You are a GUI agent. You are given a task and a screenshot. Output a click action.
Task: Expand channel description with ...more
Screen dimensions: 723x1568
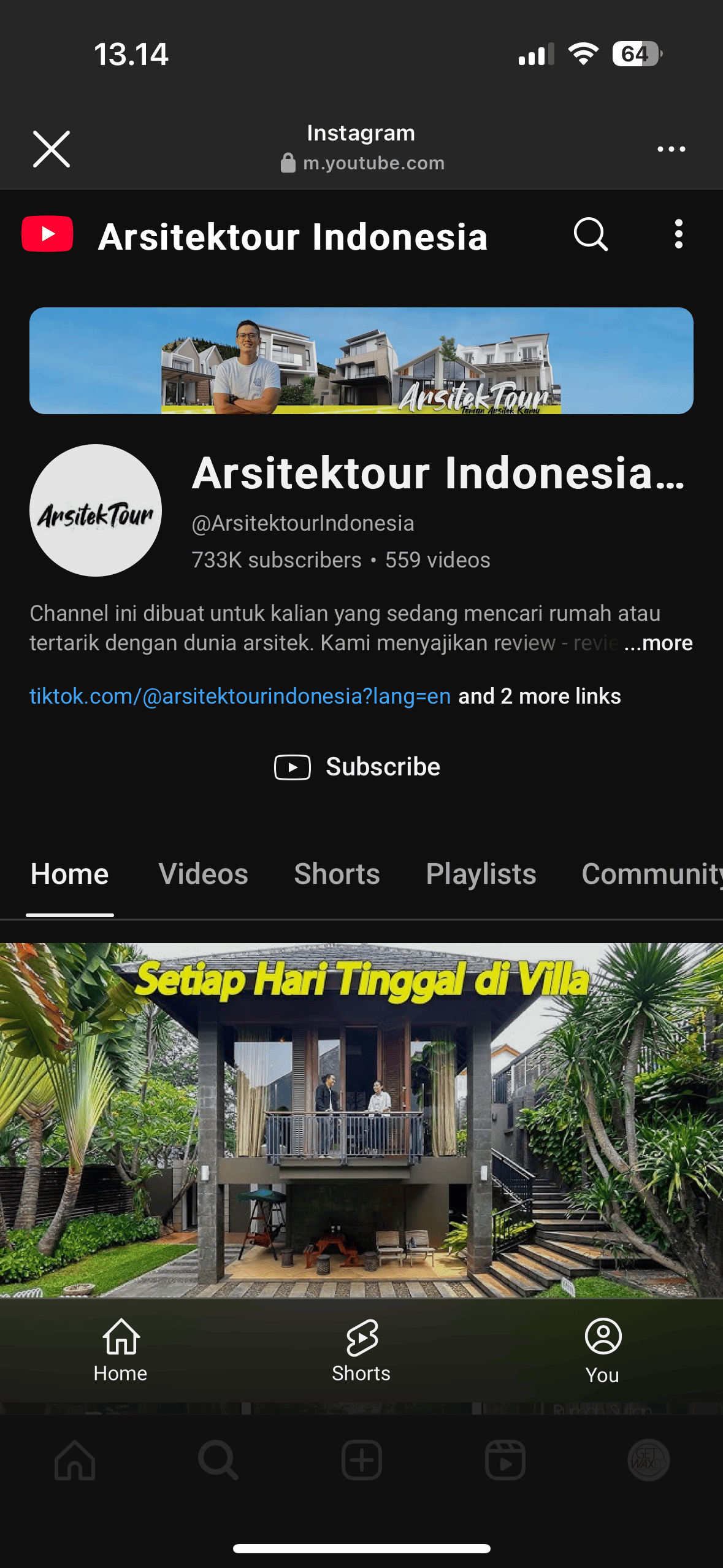tap(658, 643)
